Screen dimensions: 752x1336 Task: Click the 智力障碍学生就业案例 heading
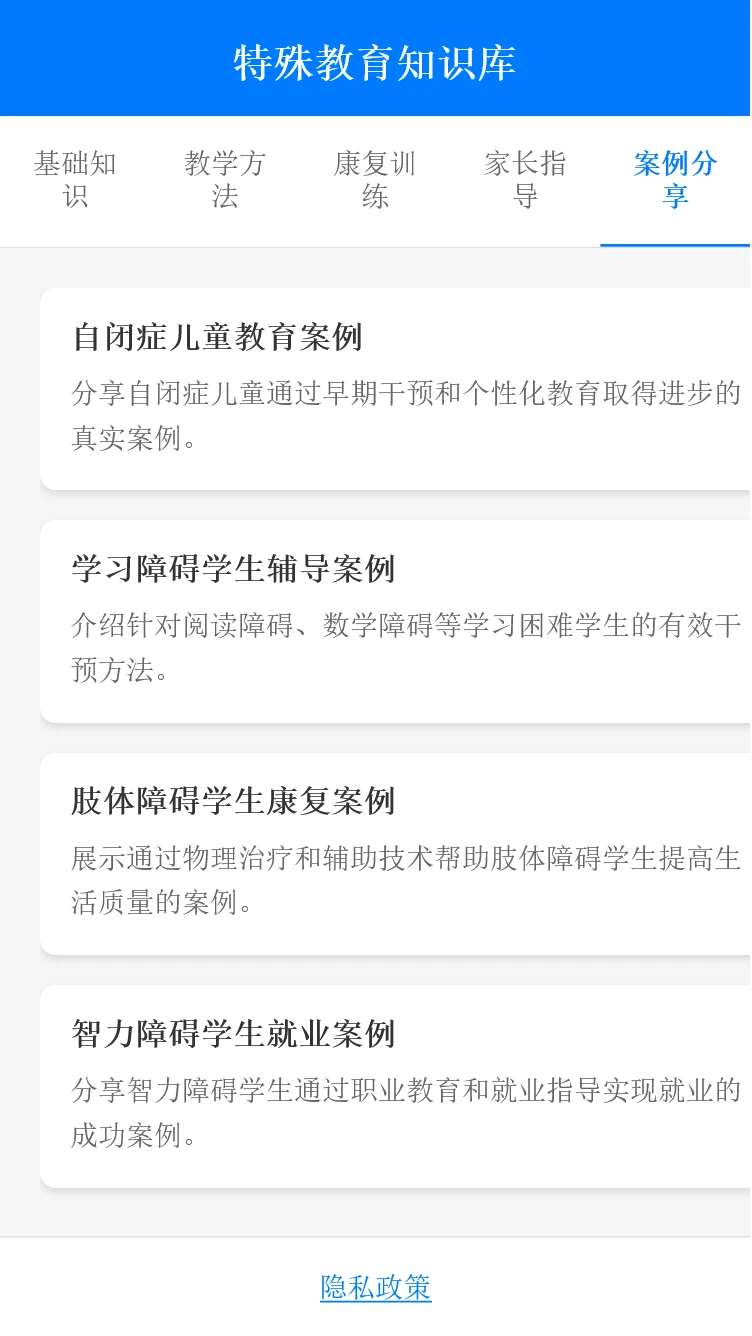coord(232,1035)
